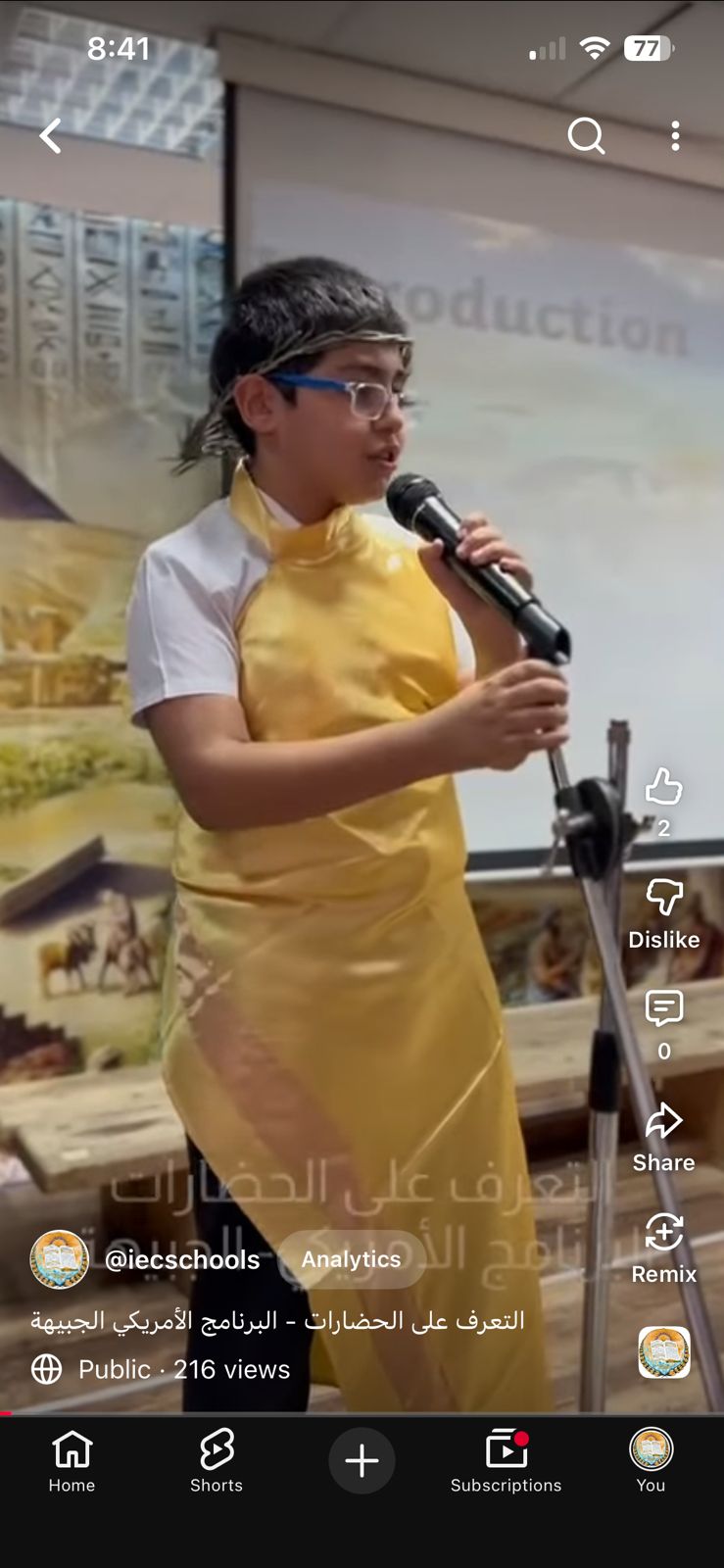Image resolution: width=724 pixels, height=1568 pixels.
Task: View Analytics for this Short
Action: pos(351,1259)
